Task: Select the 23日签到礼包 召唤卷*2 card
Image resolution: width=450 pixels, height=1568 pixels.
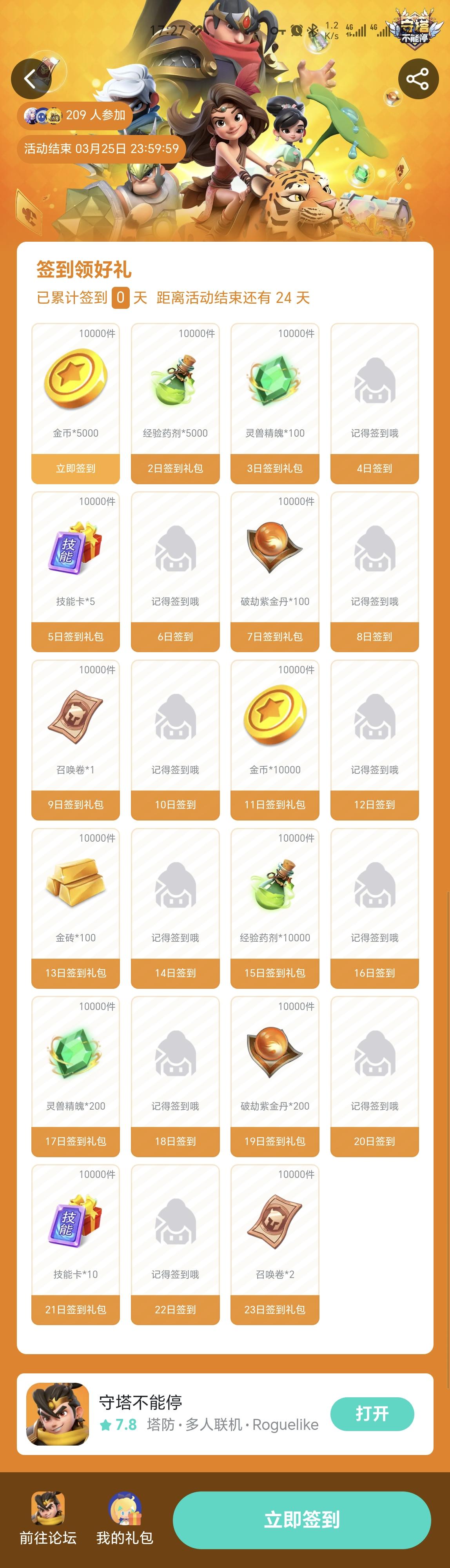Action: 275,1243
